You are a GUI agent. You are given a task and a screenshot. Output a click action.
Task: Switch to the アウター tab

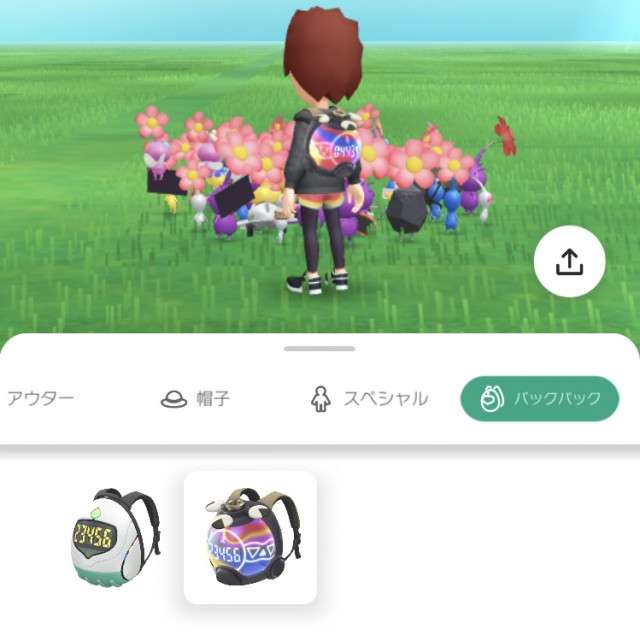tap(40, 398)
